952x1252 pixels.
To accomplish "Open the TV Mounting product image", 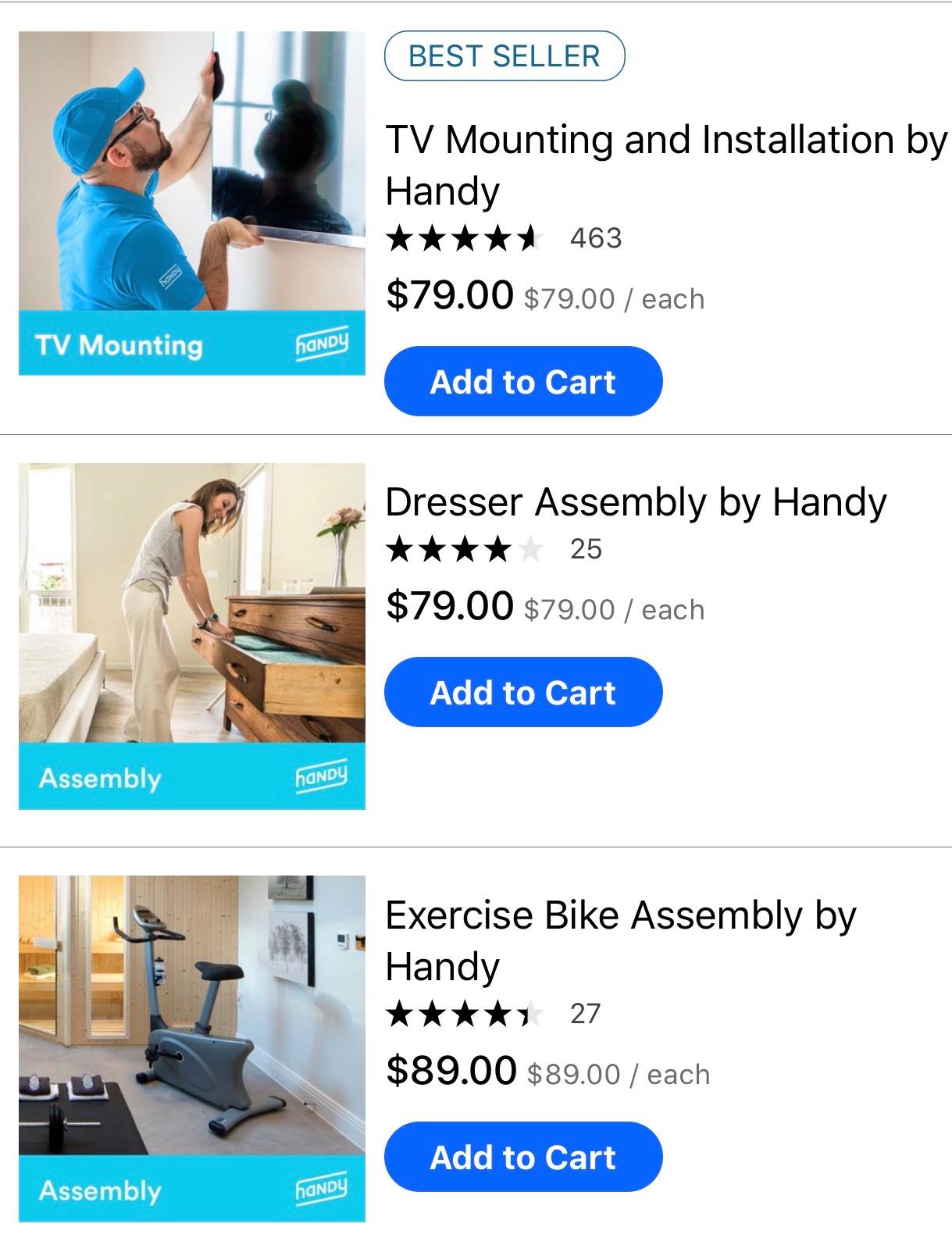I will point(192,203).
